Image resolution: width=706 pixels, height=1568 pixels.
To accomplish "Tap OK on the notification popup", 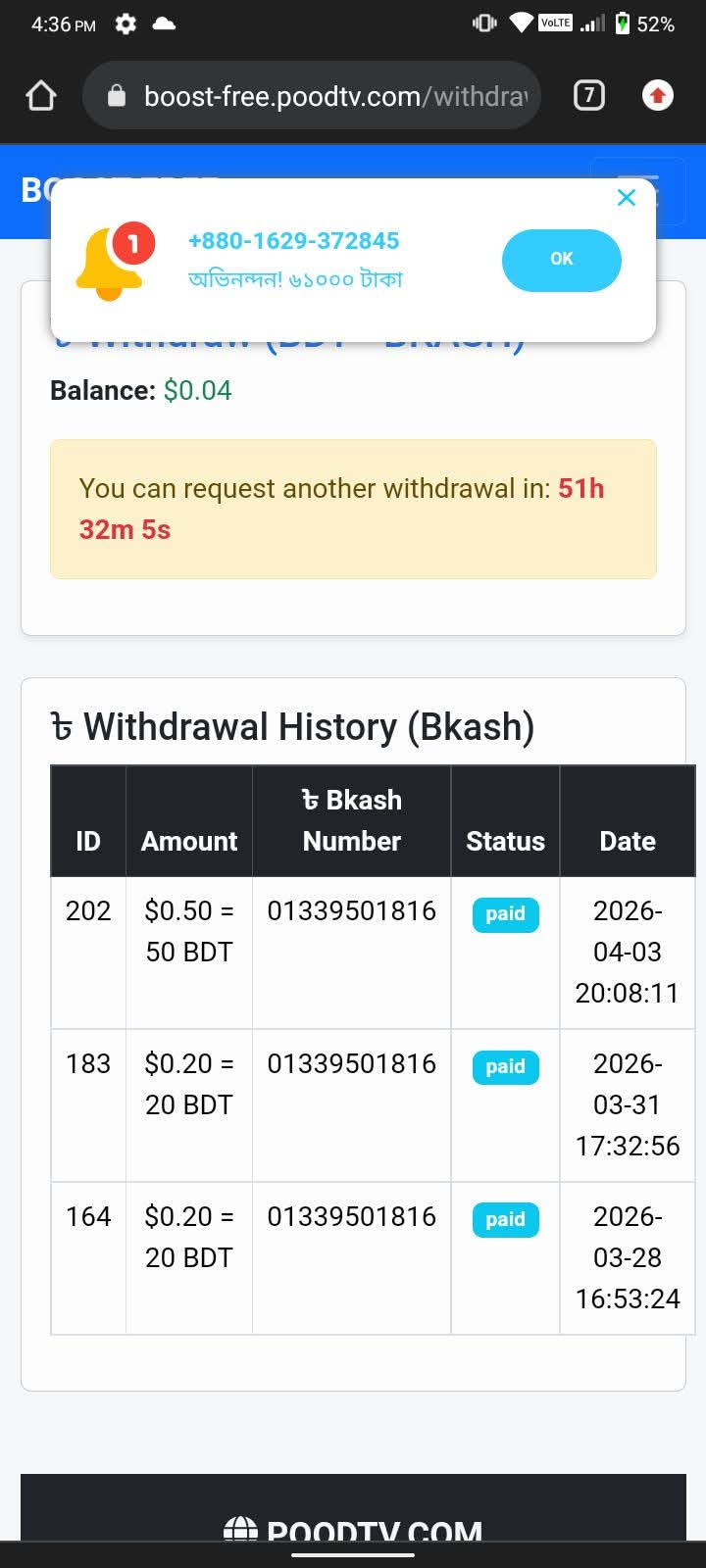I will pyautogui.click(x=561, y=260).
